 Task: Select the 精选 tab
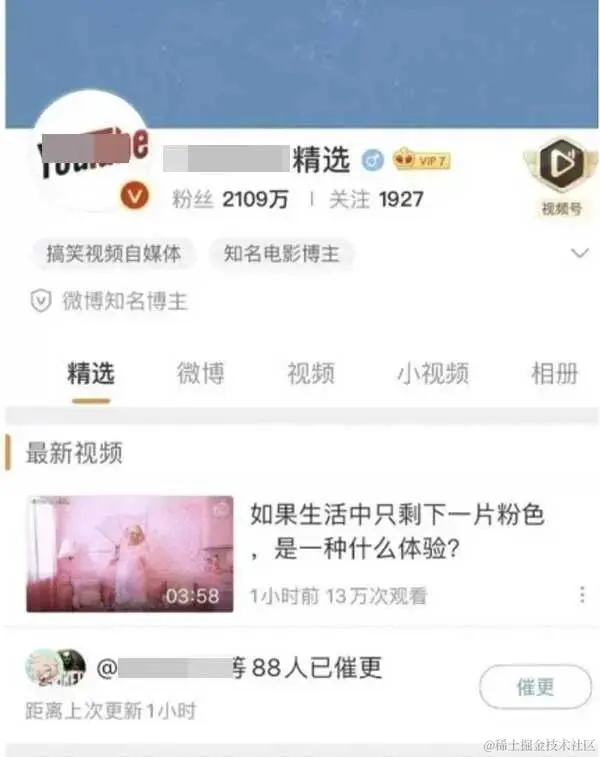click(91, 374)
